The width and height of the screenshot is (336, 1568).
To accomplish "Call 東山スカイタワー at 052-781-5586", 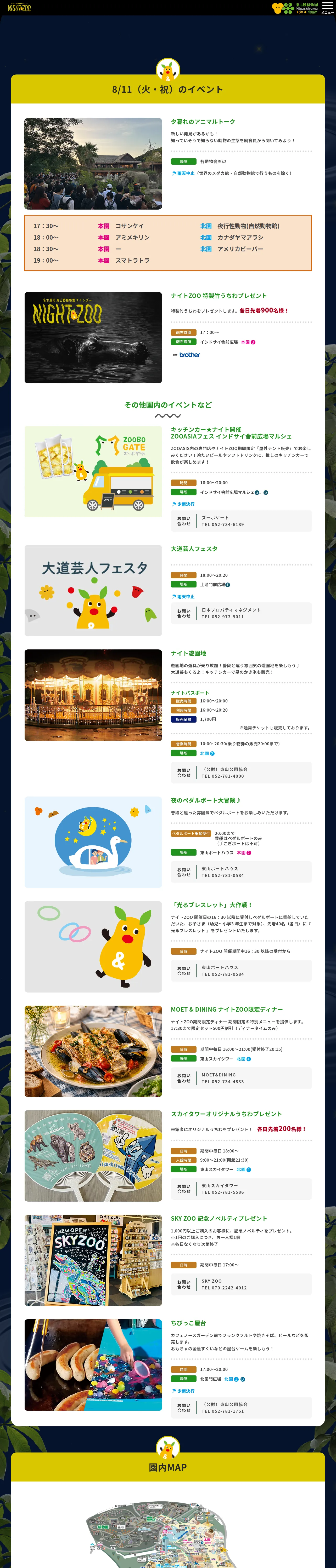I will point(223,1192).
